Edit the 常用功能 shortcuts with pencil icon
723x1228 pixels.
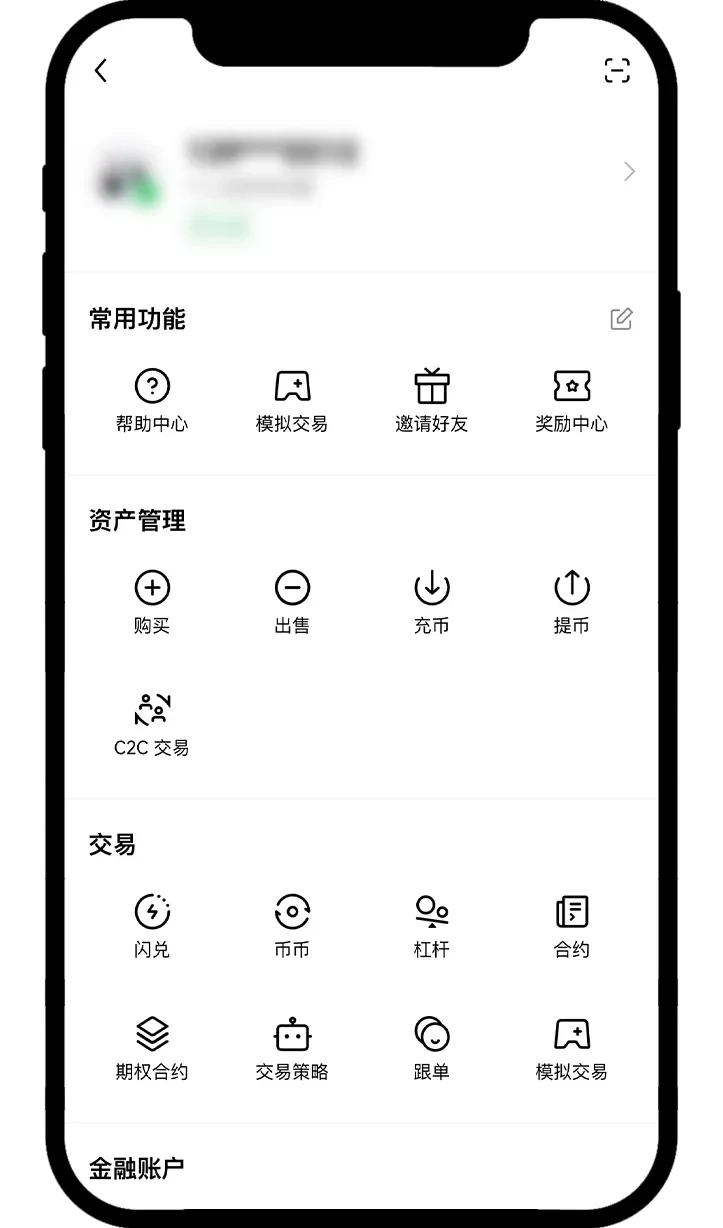pyautogui.click(x=622, y=318)
